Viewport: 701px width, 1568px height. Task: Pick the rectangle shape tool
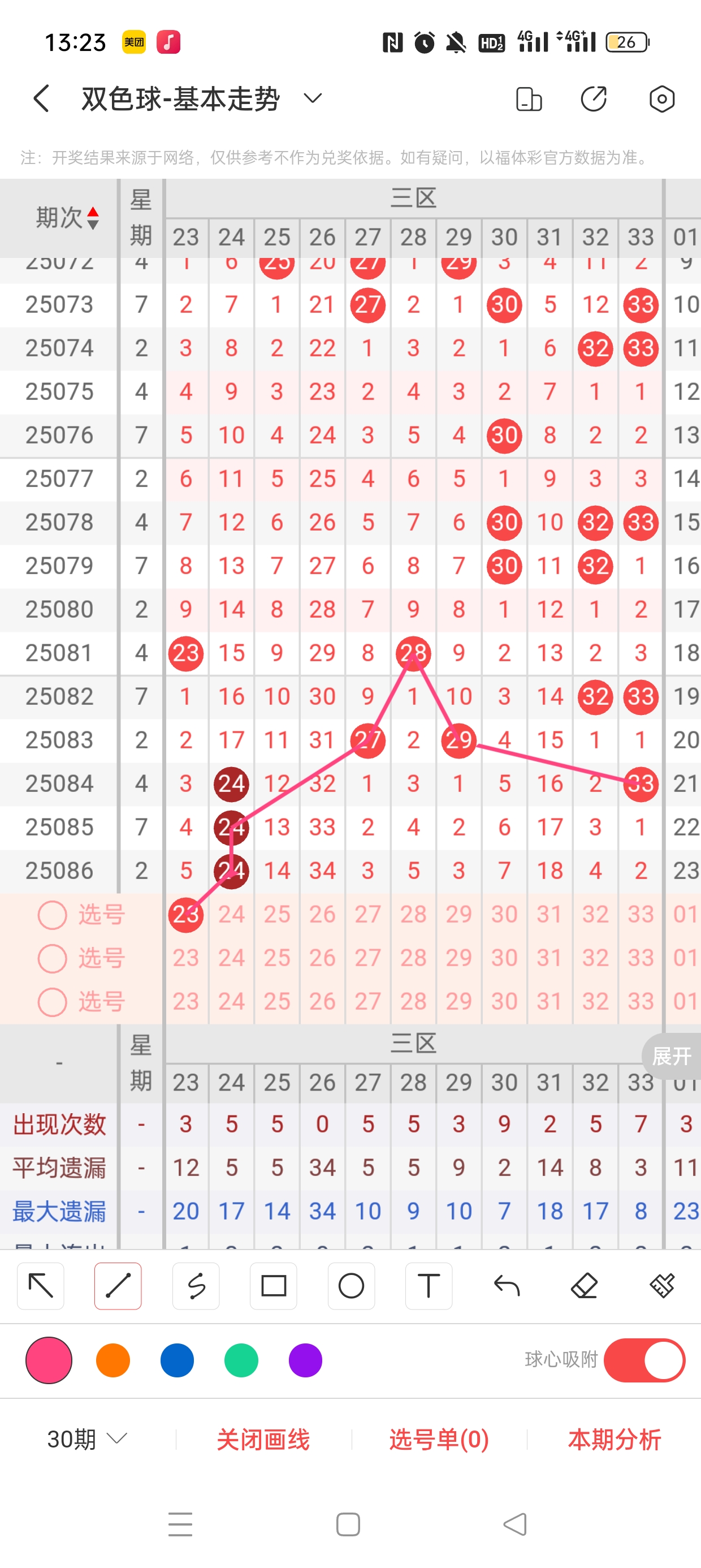click(273, 1286)
